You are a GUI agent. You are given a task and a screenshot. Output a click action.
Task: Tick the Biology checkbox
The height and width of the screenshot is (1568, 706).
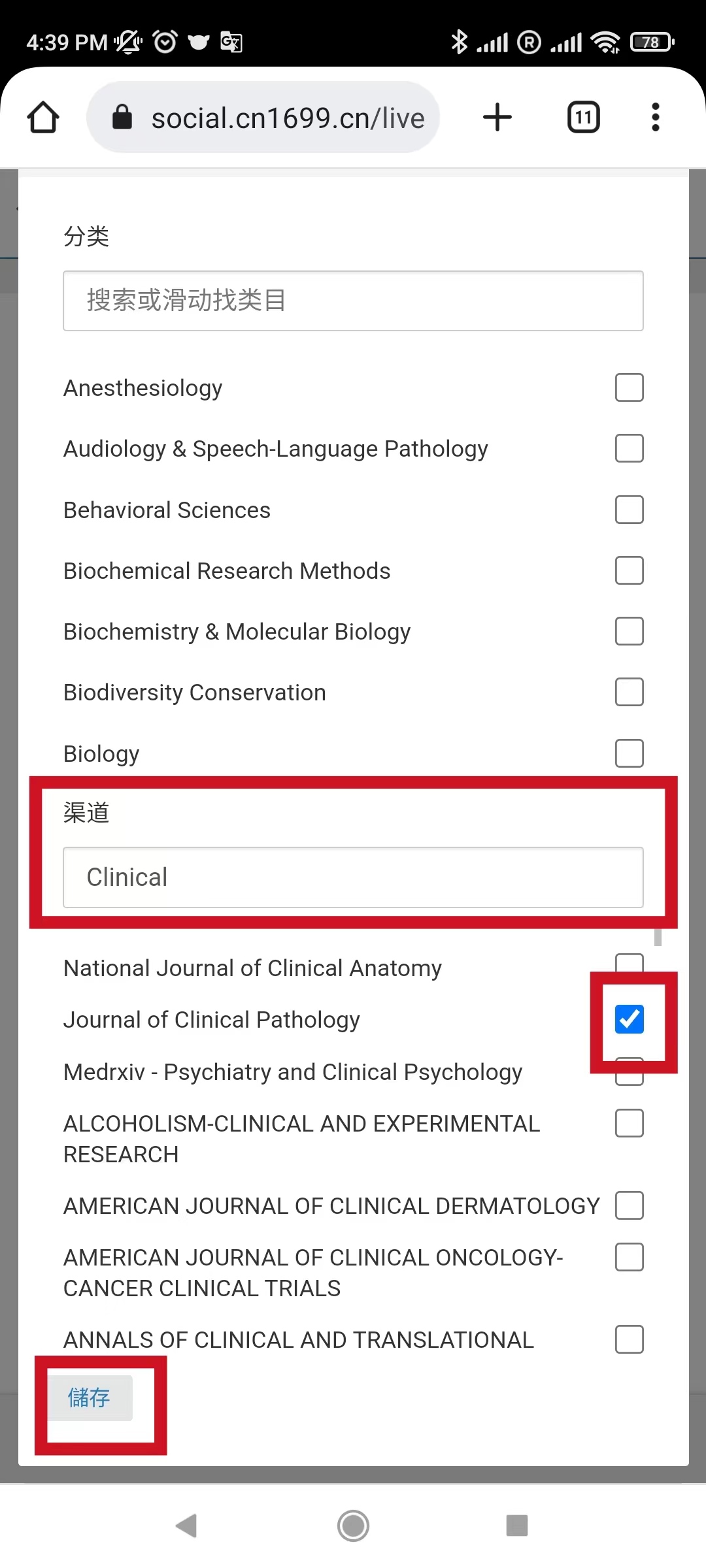pyautogui.click(x=629, y=753)
